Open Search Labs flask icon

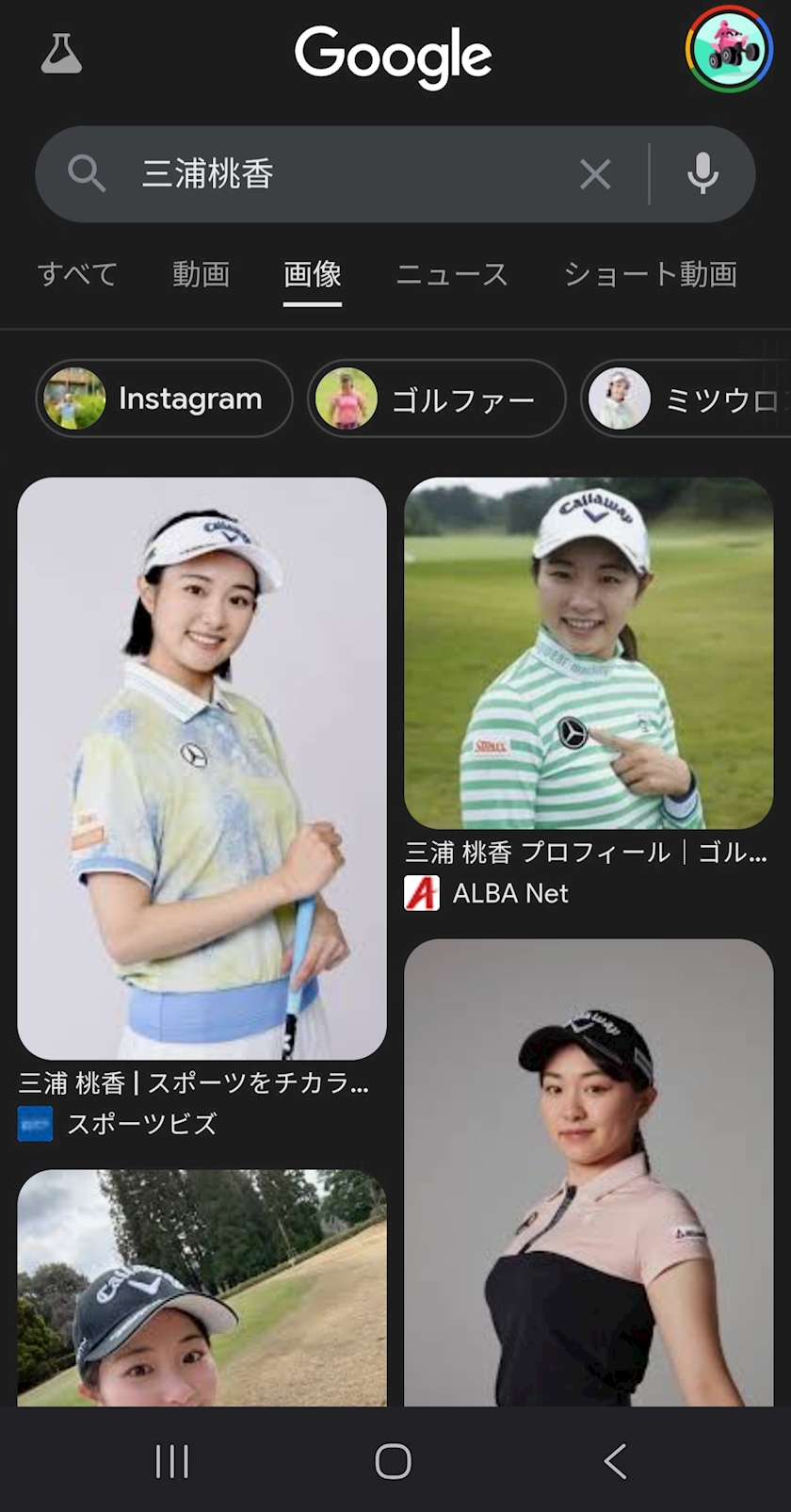click(x=61, y=54)
